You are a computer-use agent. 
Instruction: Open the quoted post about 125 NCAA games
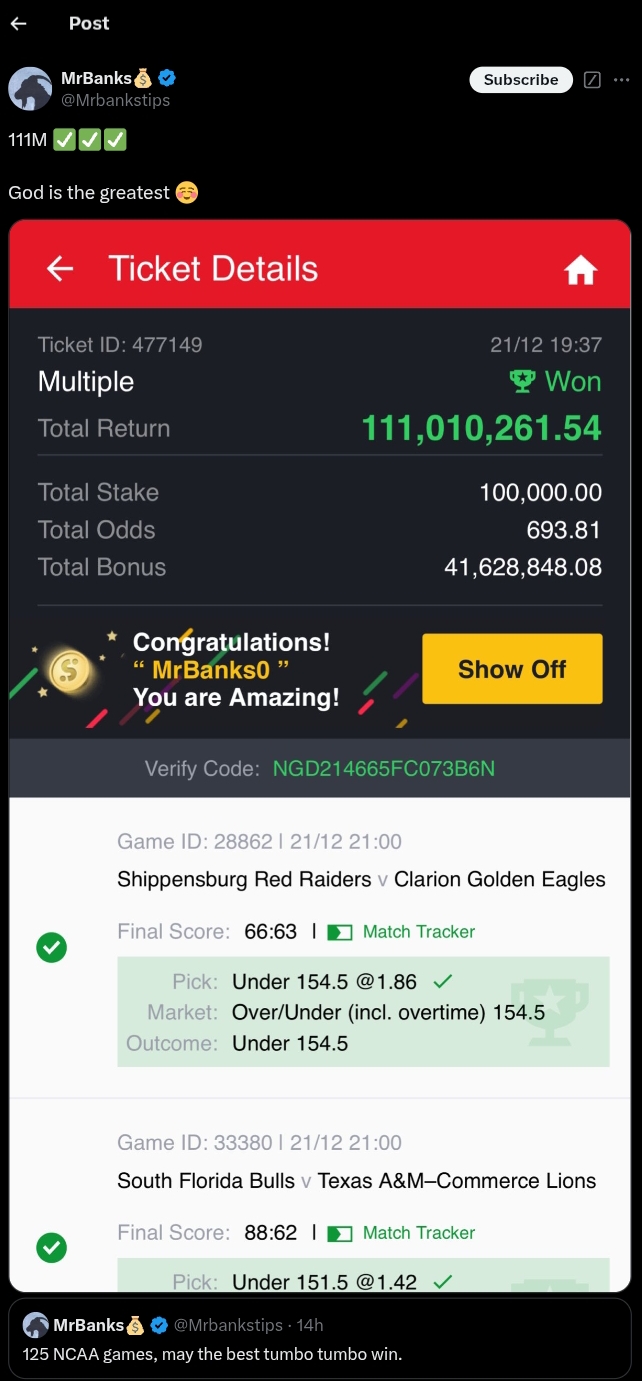coord(320,1340)
